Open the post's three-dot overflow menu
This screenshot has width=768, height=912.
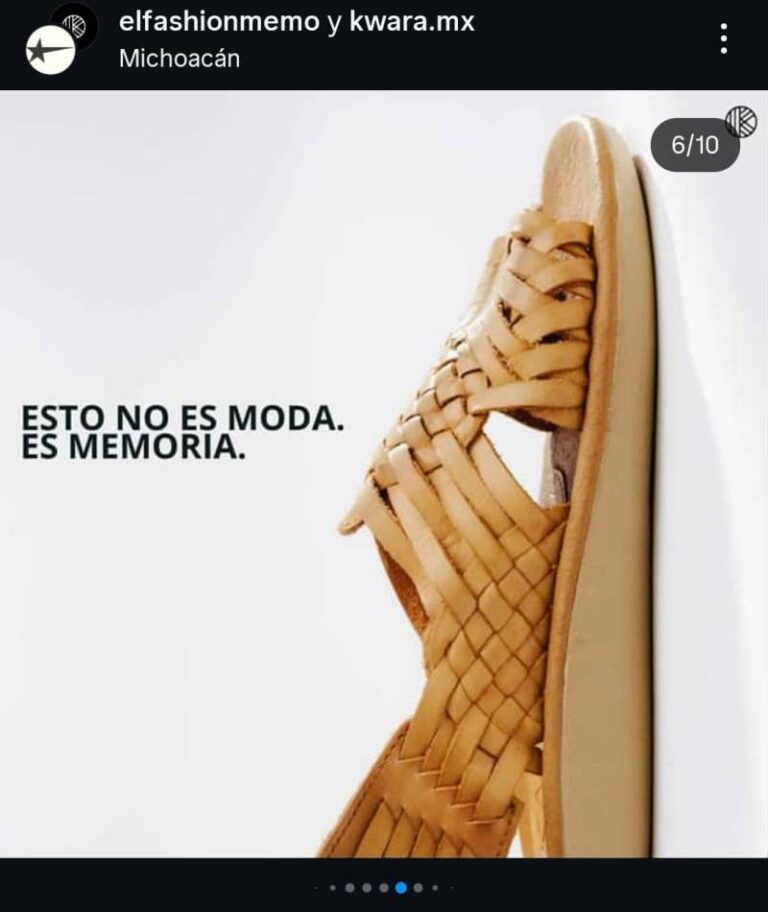(724, 39)
